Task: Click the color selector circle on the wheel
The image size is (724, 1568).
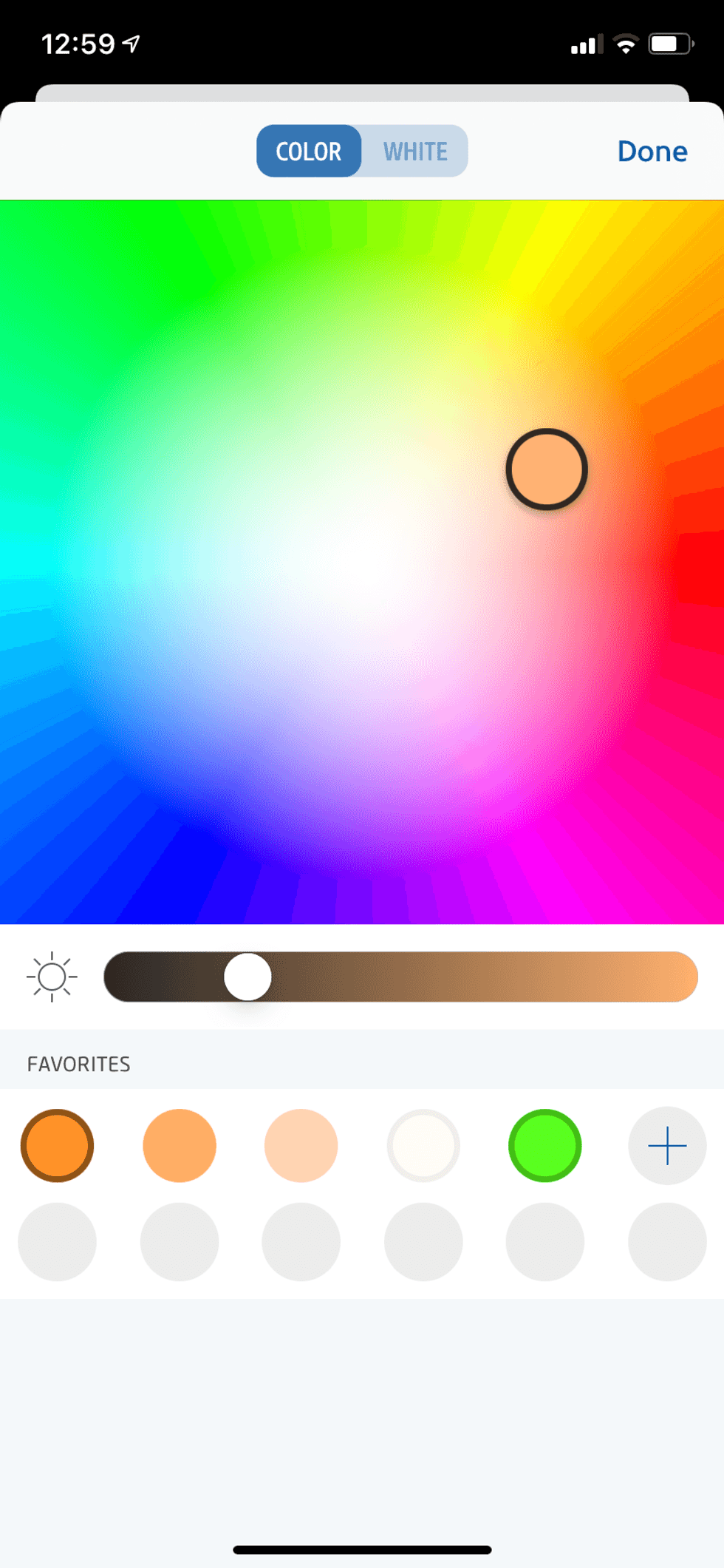Action: [546, 469]
